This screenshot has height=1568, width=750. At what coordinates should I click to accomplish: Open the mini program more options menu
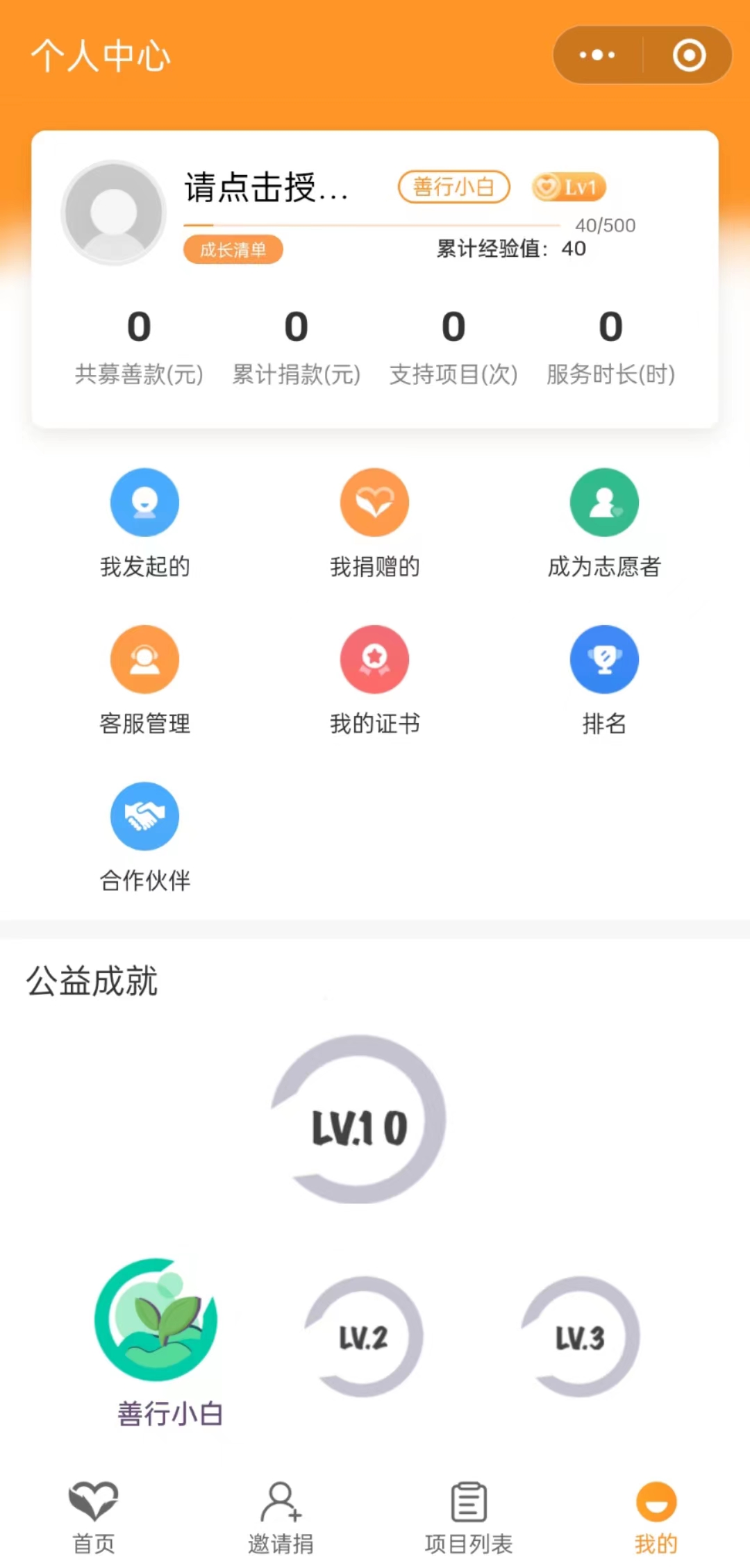[x=597, y=55]
